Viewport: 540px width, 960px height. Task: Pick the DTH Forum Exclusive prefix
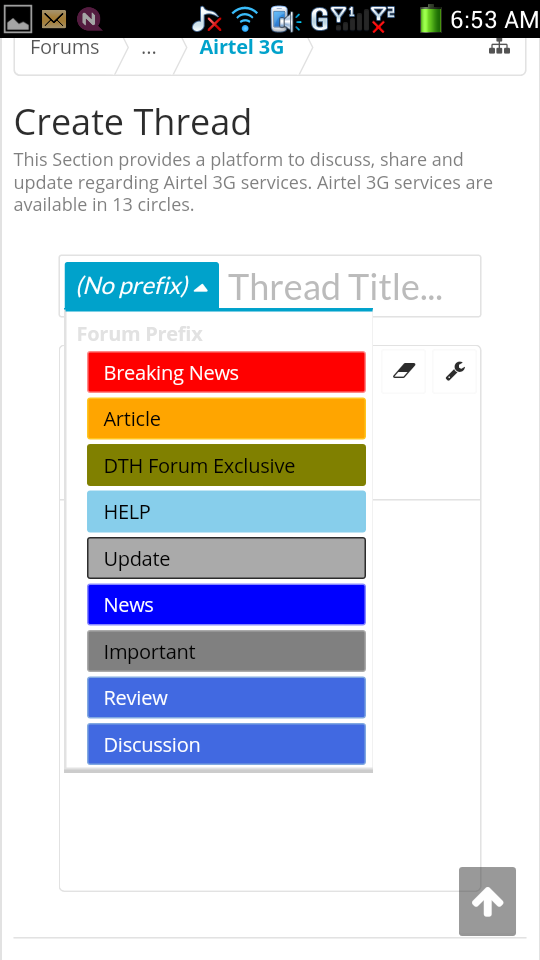pyautogui.click(x=227, y=465)
